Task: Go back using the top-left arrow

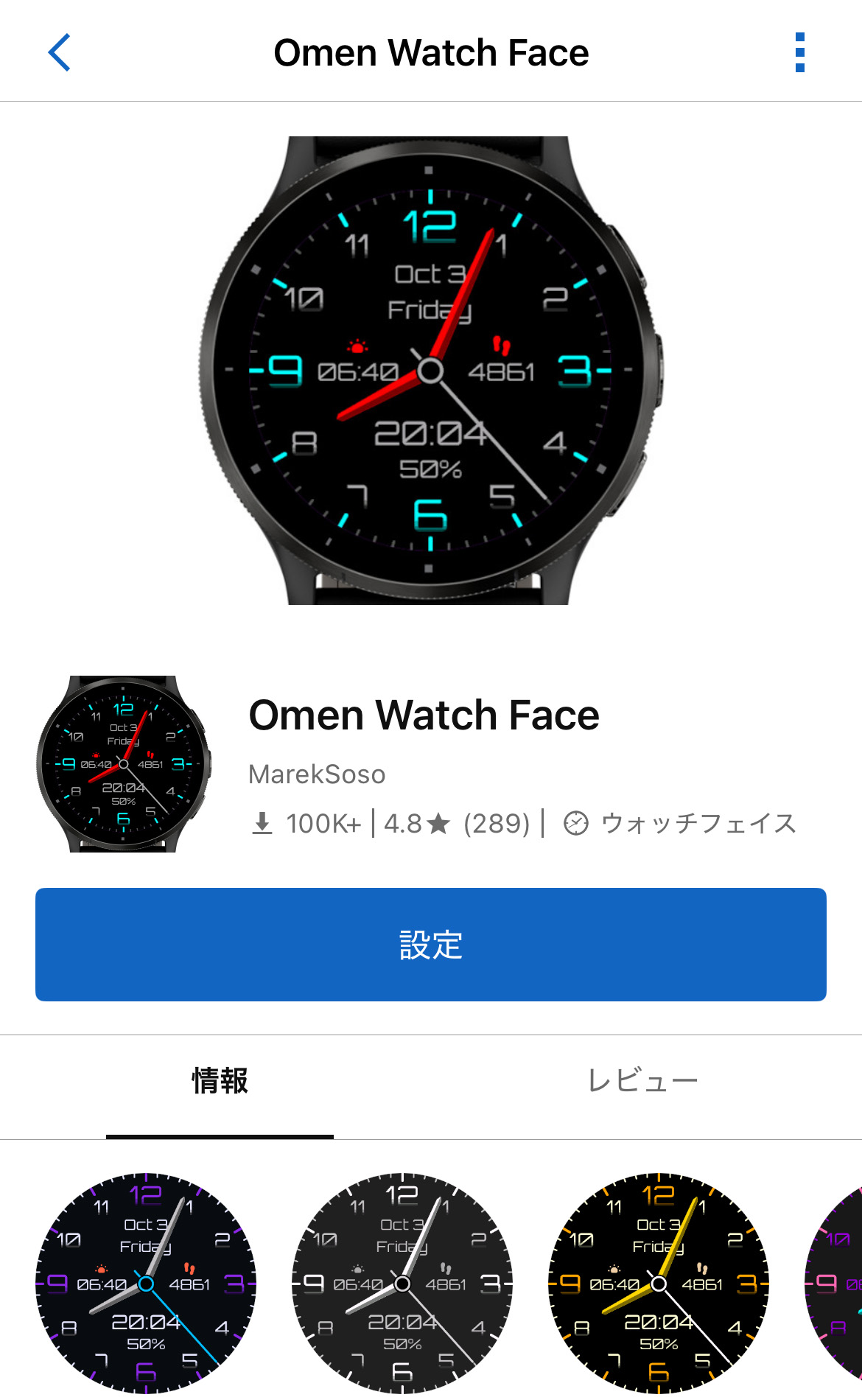Action: [x=59, y=53]
